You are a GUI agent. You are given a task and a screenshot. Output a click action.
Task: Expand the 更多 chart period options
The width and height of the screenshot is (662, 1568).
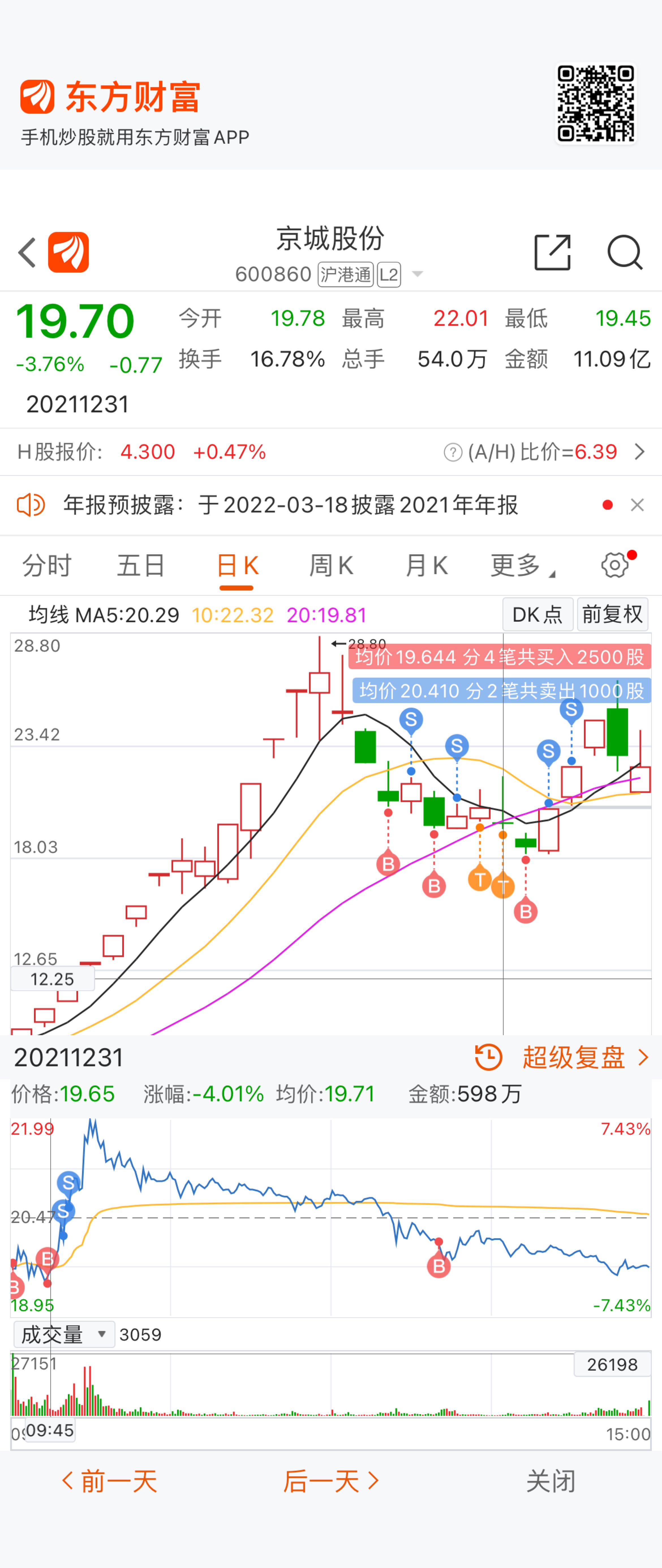522,565
